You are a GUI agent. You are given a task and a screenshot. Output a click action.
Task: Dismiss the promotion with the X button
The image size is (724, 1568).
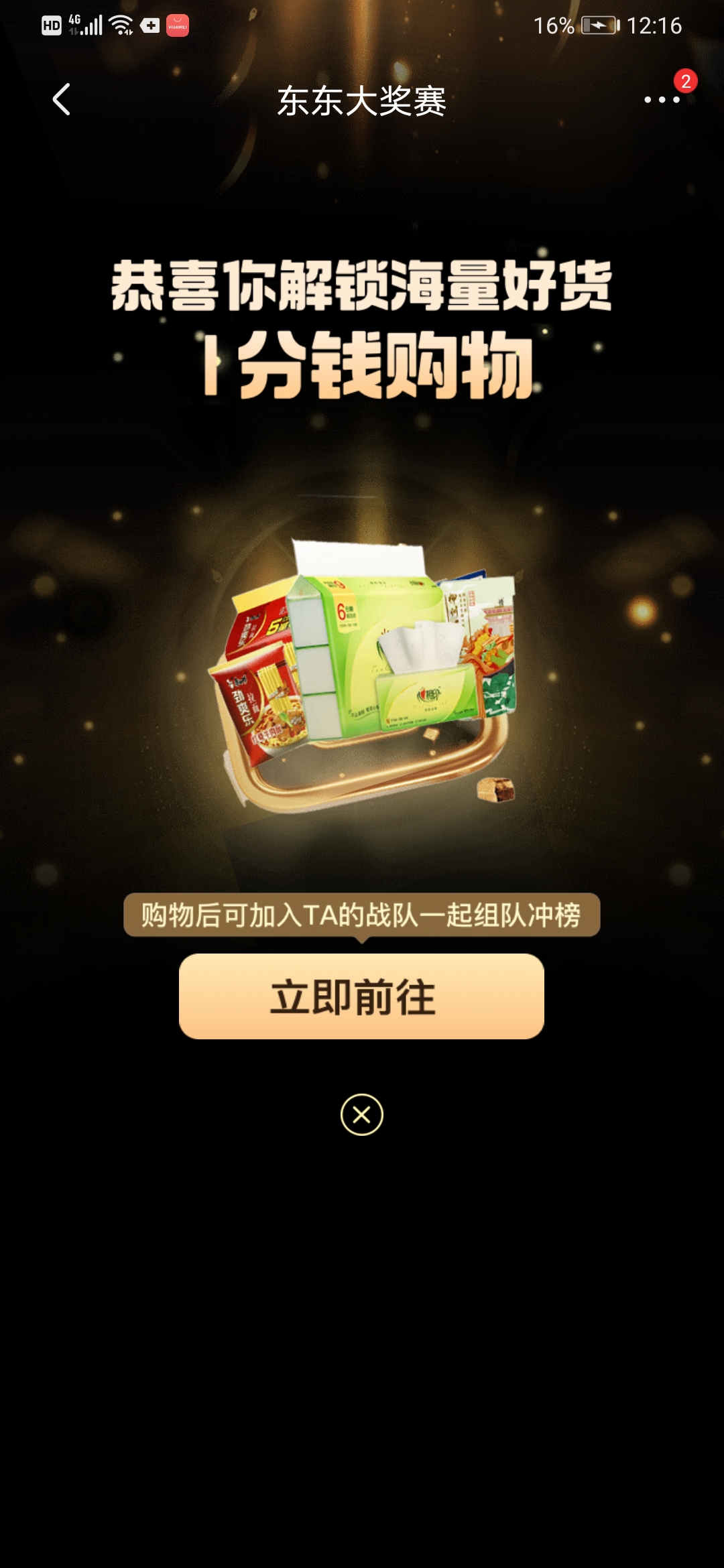click(x=362, y=1115)
